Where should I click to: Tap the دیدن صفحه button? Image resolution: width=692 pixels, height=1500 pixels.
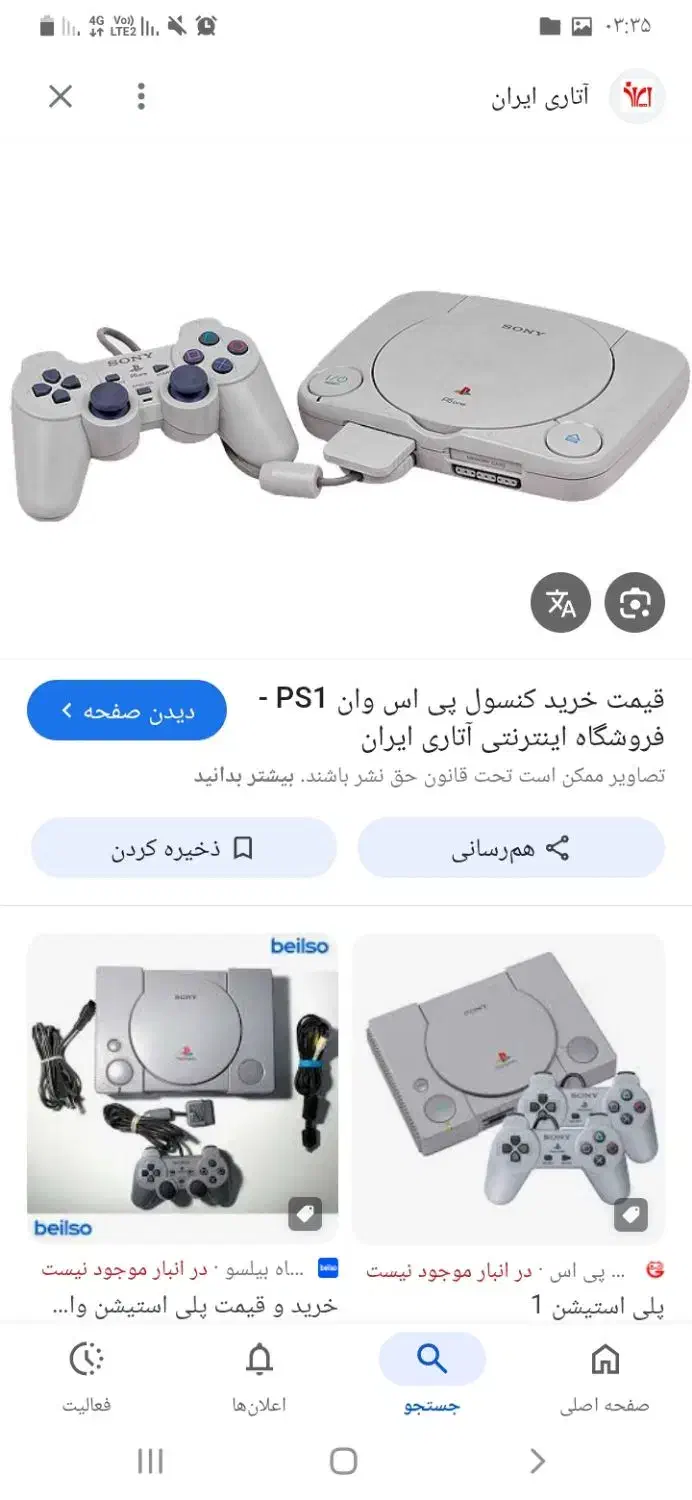pyautogui.click(x=127, y=711)
